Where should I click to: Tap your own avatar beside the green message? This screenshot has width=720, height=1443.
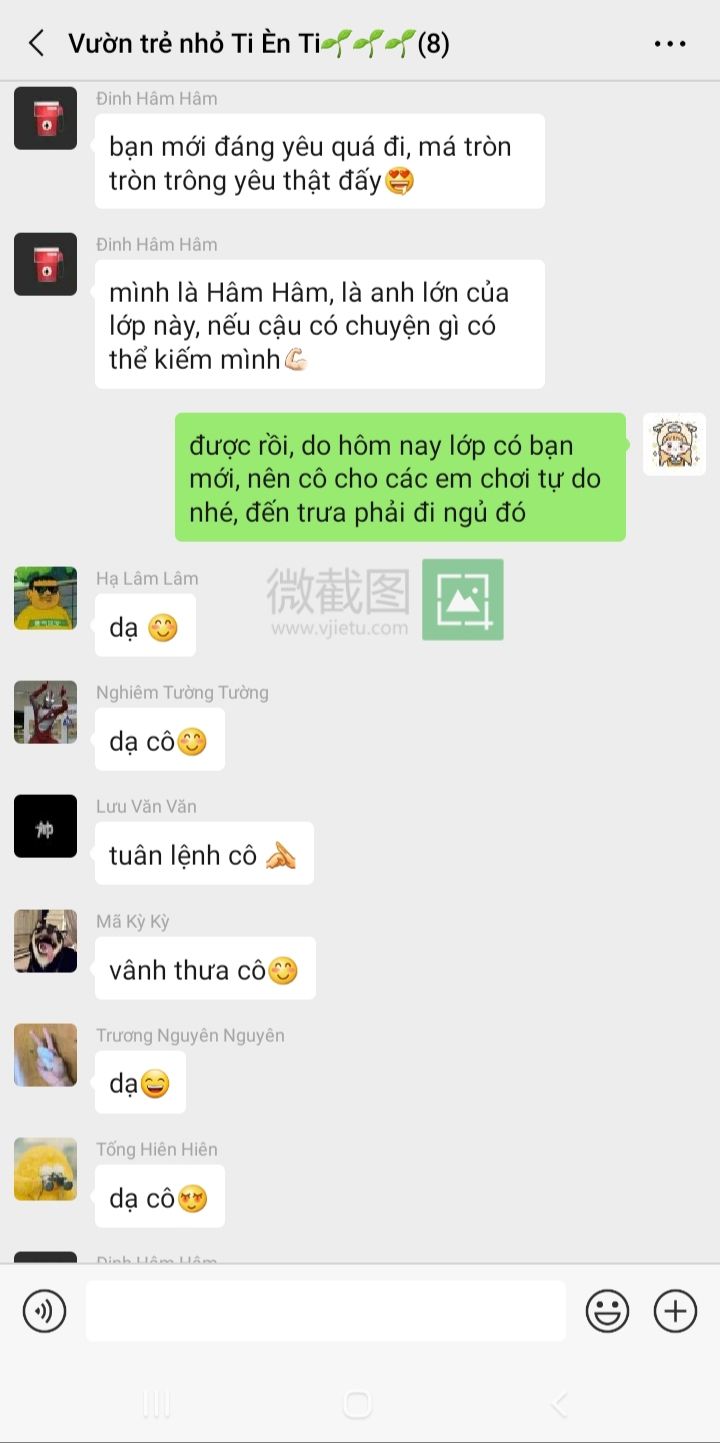[674, 444]
